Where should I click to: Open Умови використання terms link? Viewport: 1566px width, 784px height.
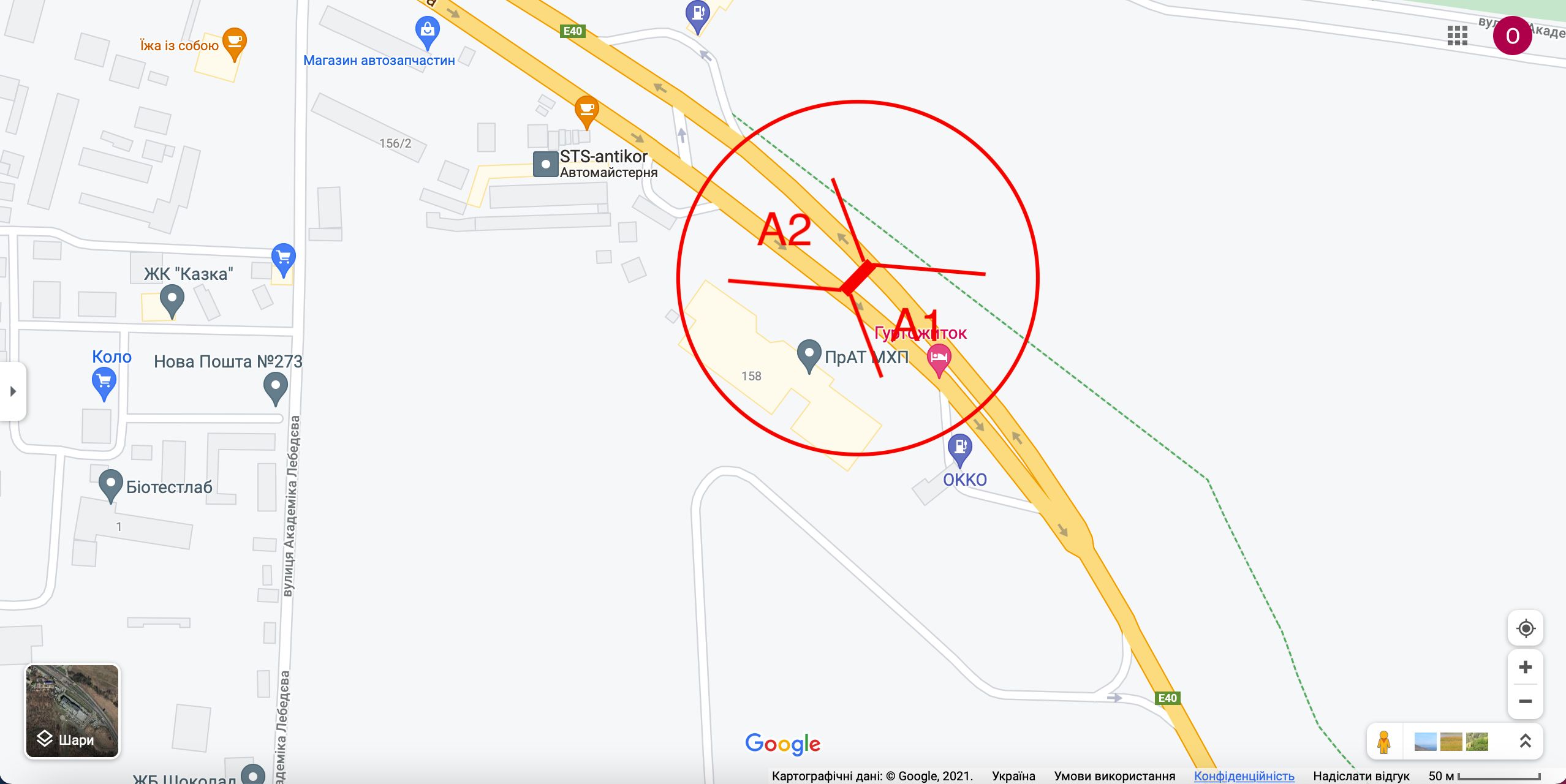1114,776
